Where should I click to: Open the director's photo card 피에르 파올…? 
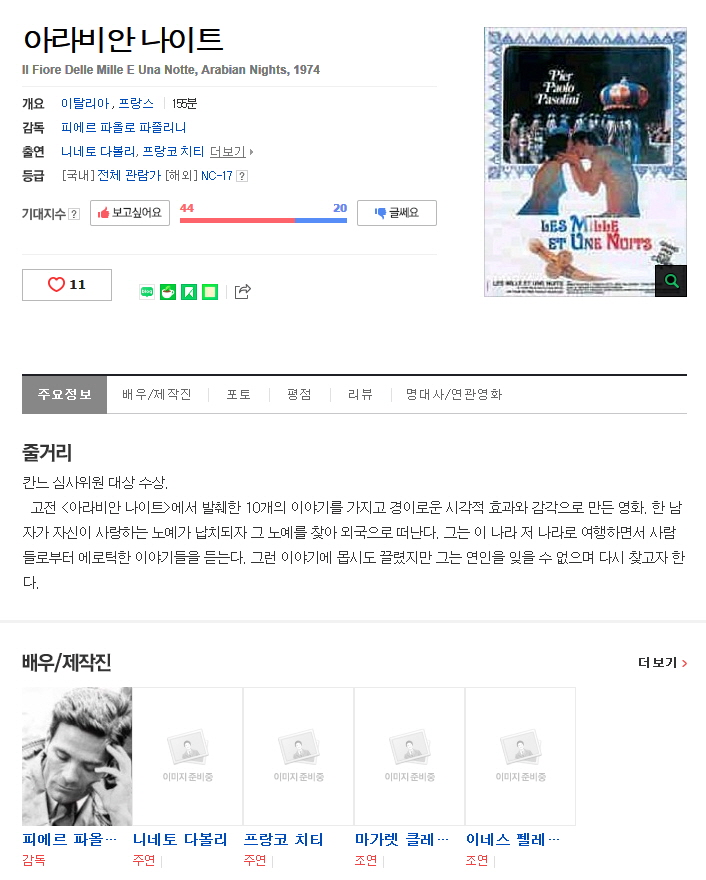click(77, 756)
